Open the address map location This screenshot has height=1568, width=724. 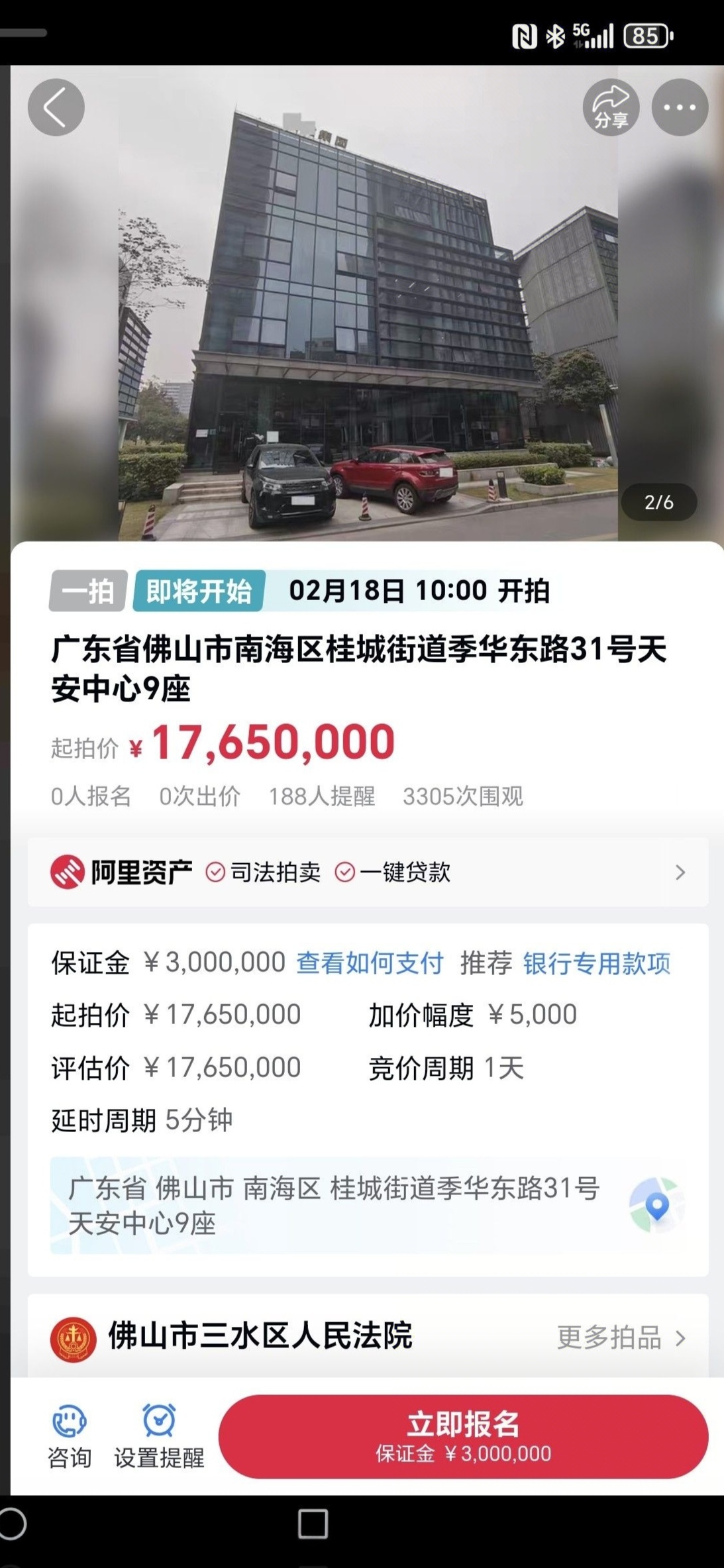click(x=656, y=1204)
